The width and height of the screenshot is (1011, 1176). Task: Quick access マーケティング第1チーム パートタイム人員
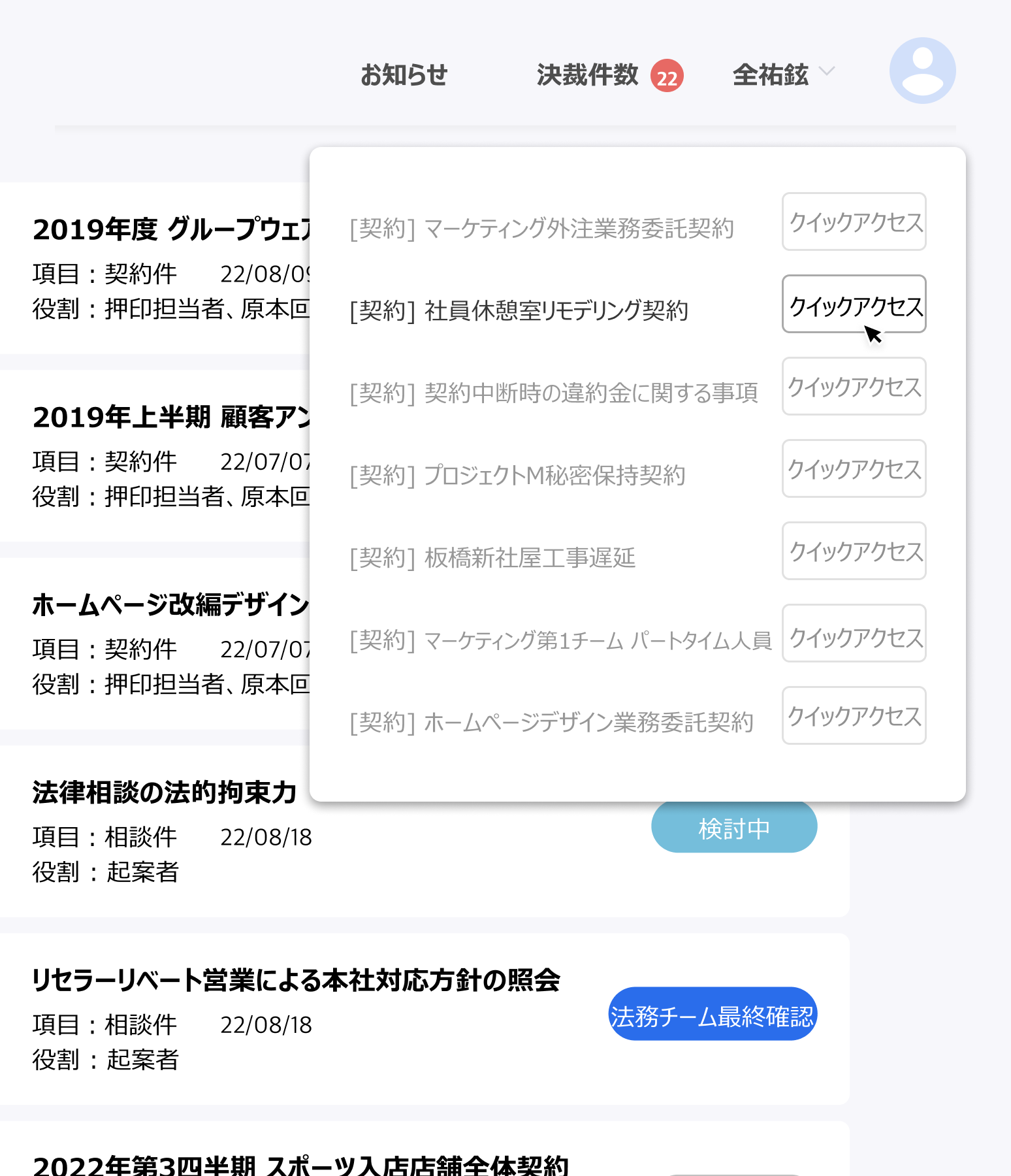tap(854, 633)
